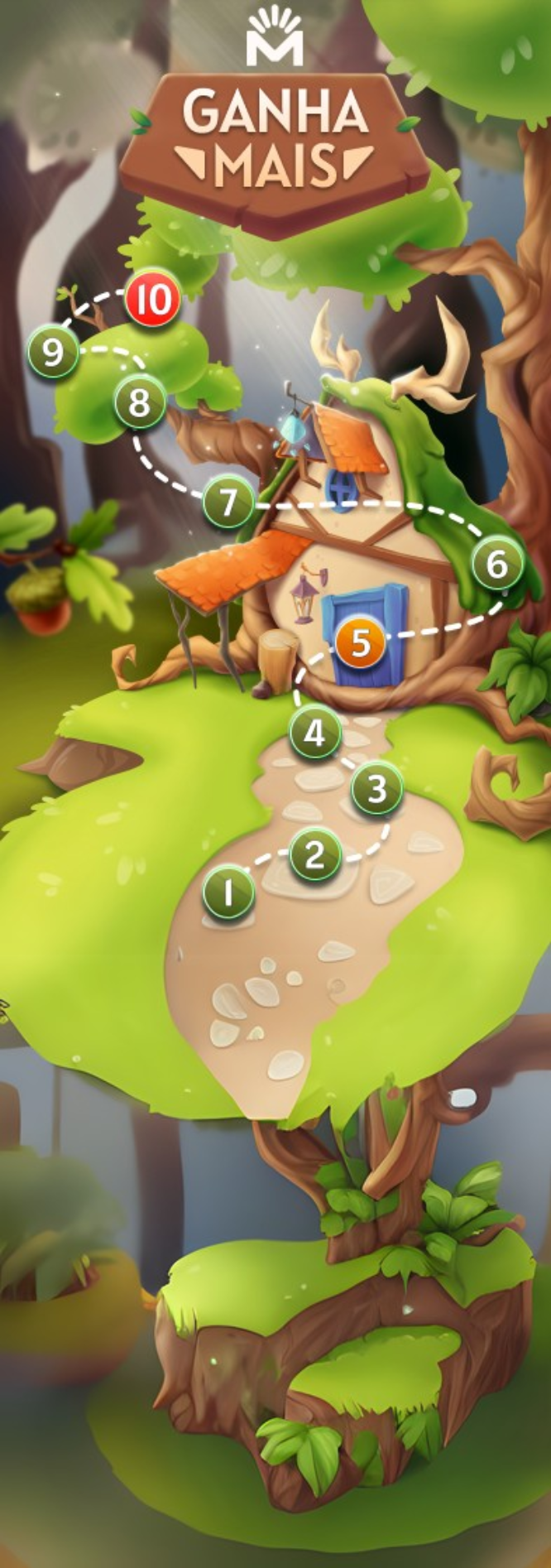Open final red level 10

tap(153, 297)
